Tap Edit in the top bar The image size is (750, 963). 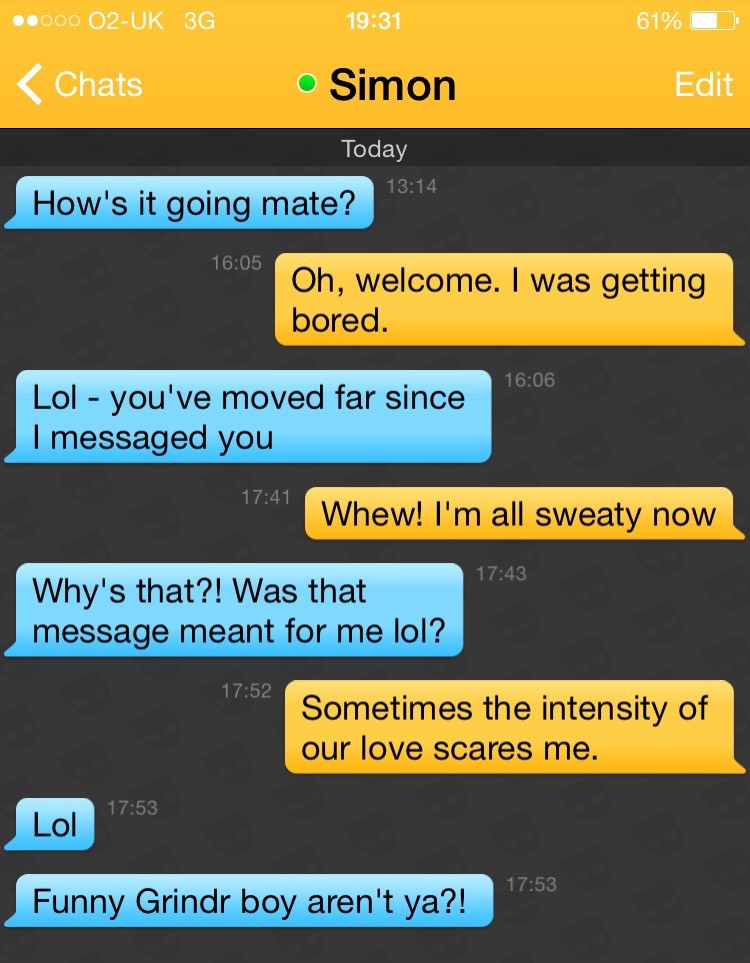(703, 85)
